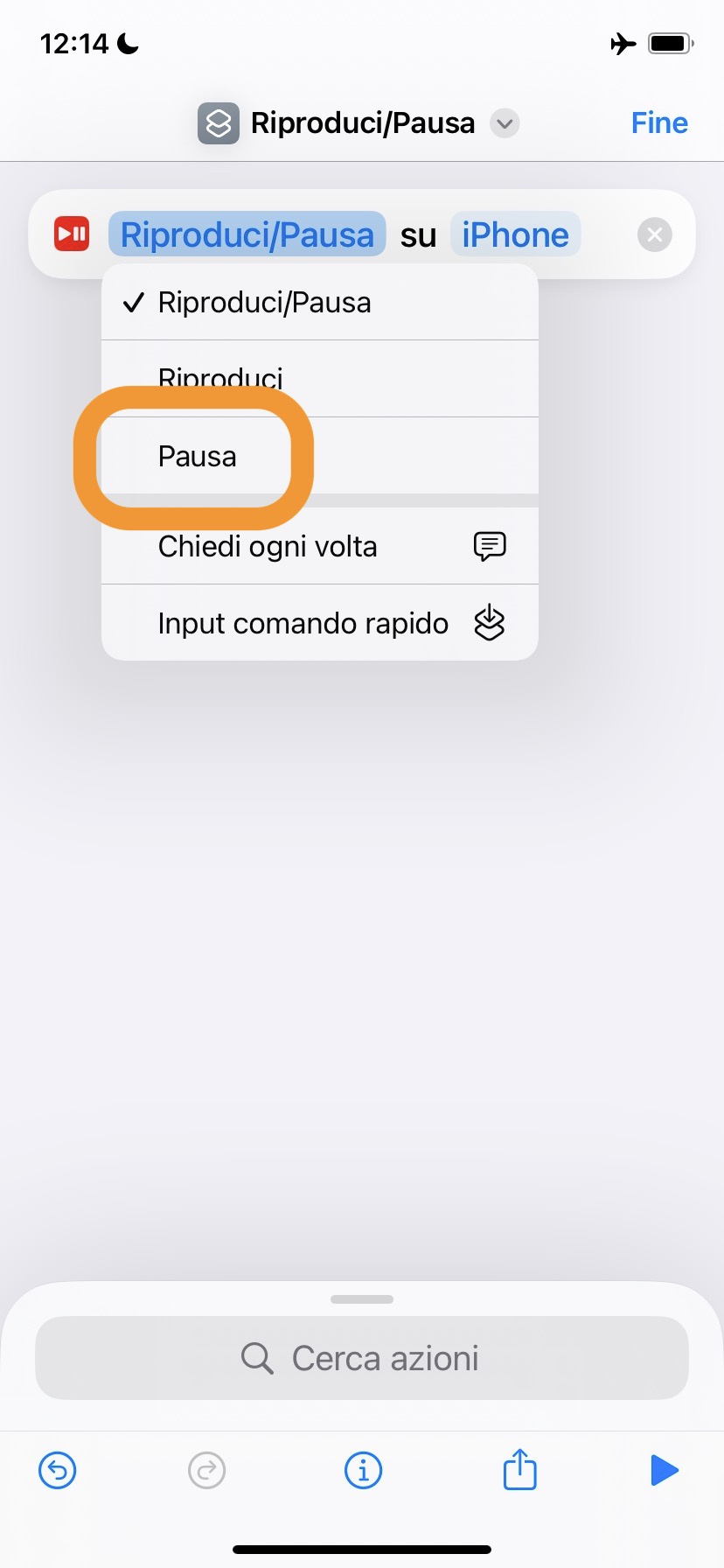Image resolution: width=724 pixels, height=1568 pixels.
Task: Undo the last change
Action: (x=58, y=1470)
